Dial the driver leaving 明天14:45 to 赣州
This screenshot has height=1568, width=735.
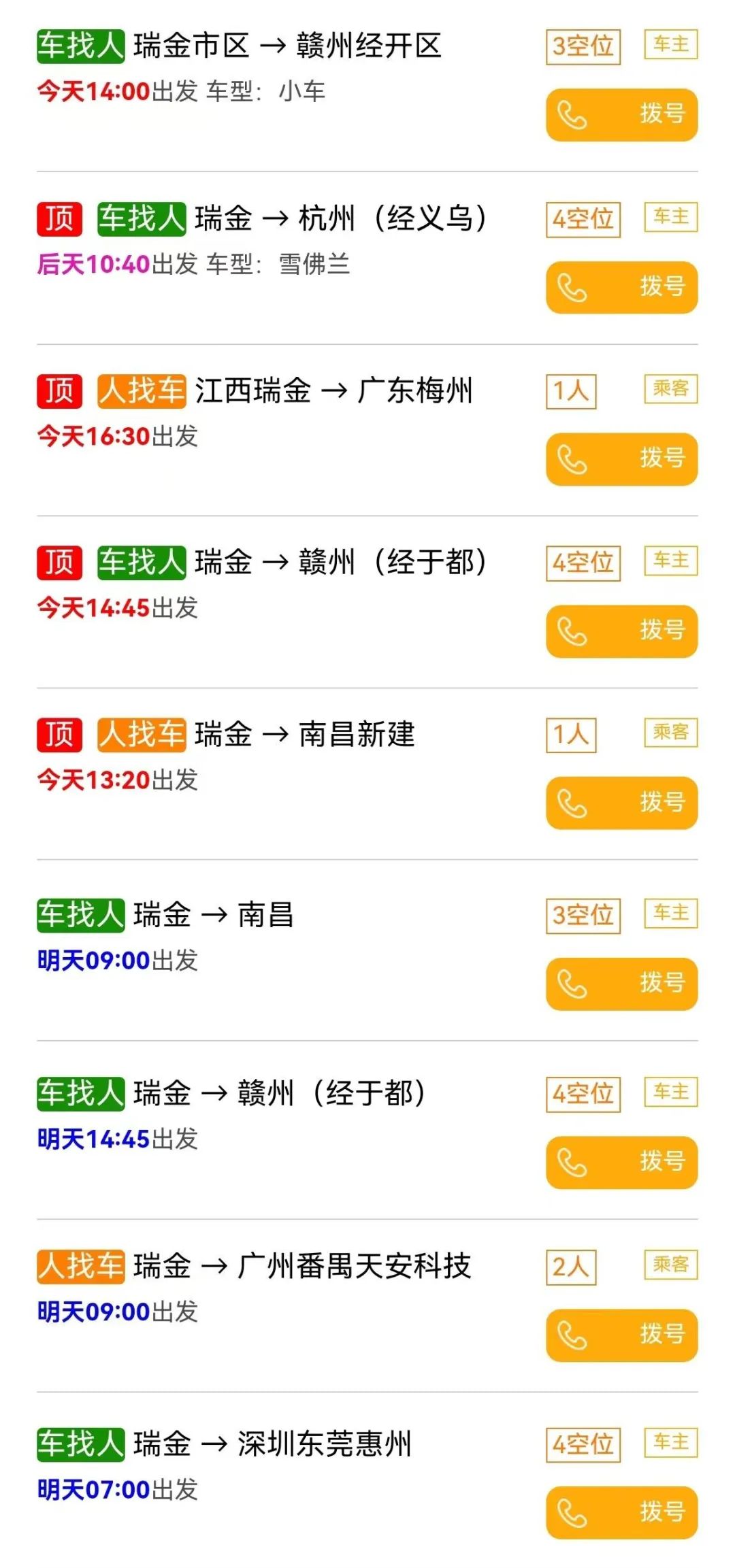pyautogui.click(x=621, y=1162)
